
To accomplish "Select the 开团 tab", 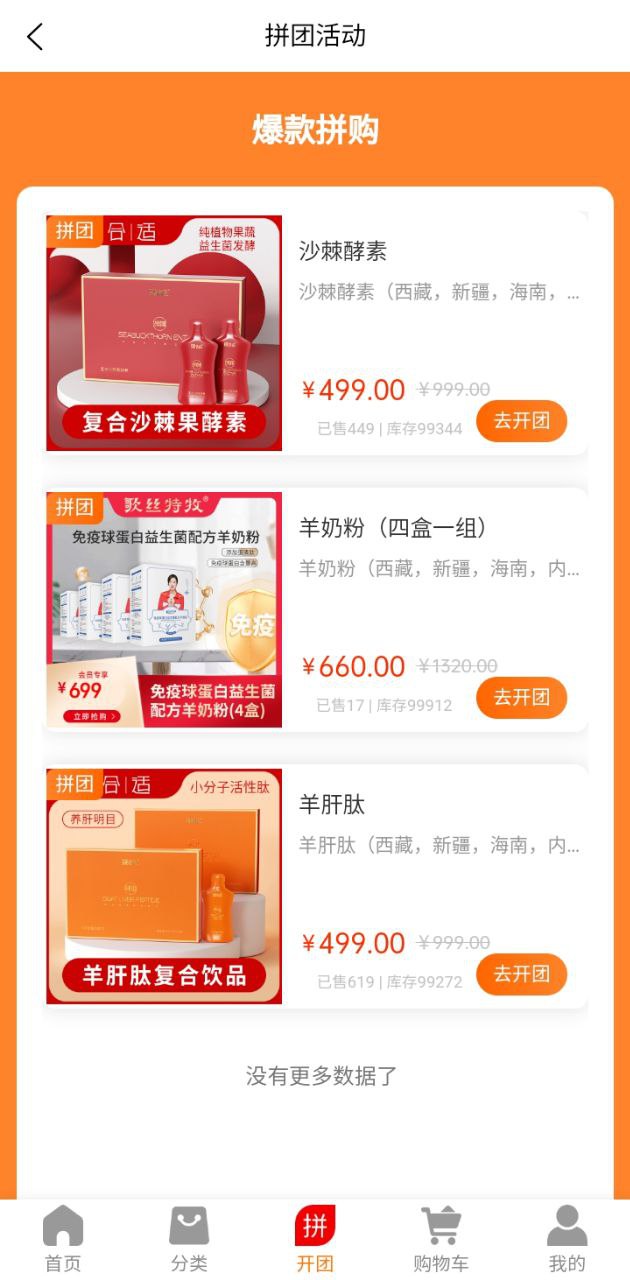I will pos(315,1240).
